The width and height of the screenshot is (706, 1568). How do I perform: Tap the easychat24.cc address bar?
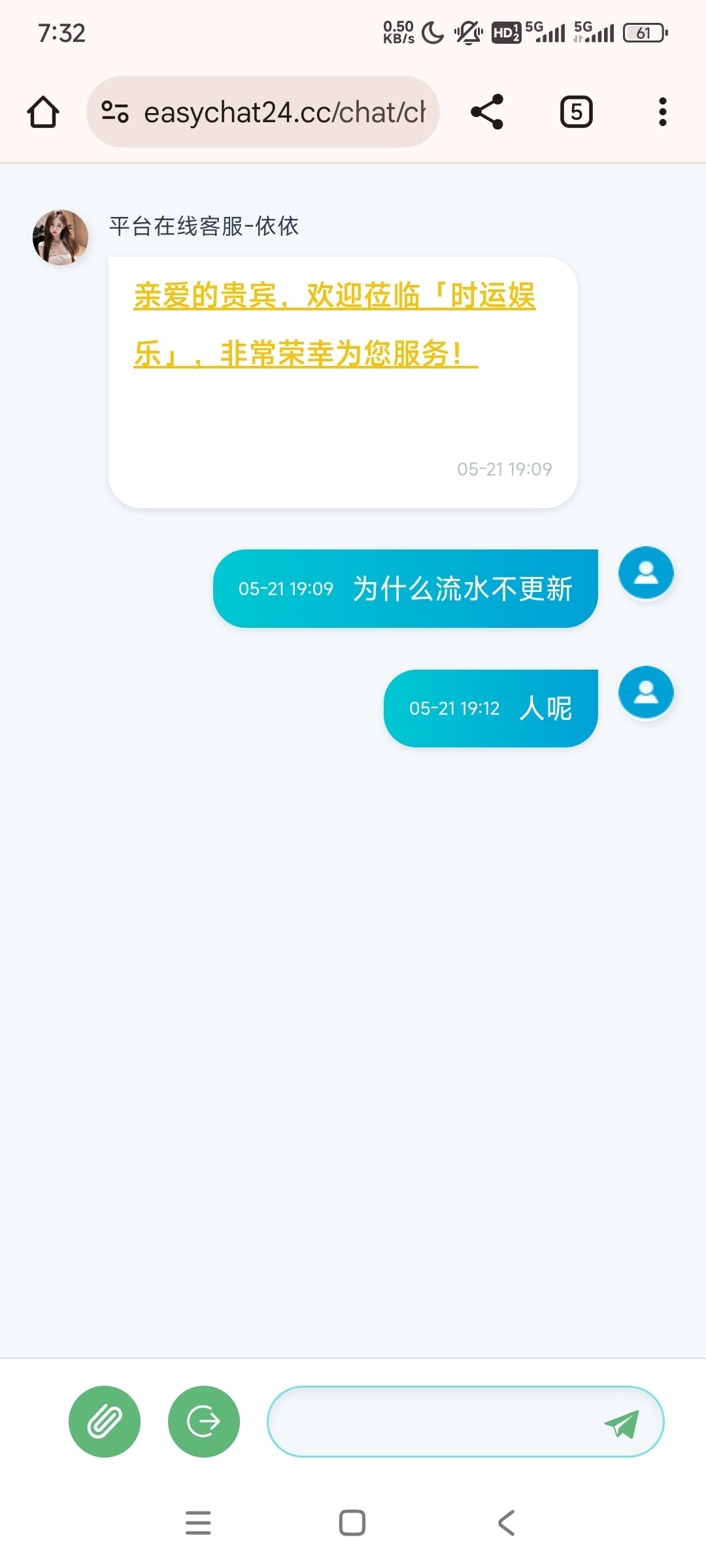[x=275, y=112]
